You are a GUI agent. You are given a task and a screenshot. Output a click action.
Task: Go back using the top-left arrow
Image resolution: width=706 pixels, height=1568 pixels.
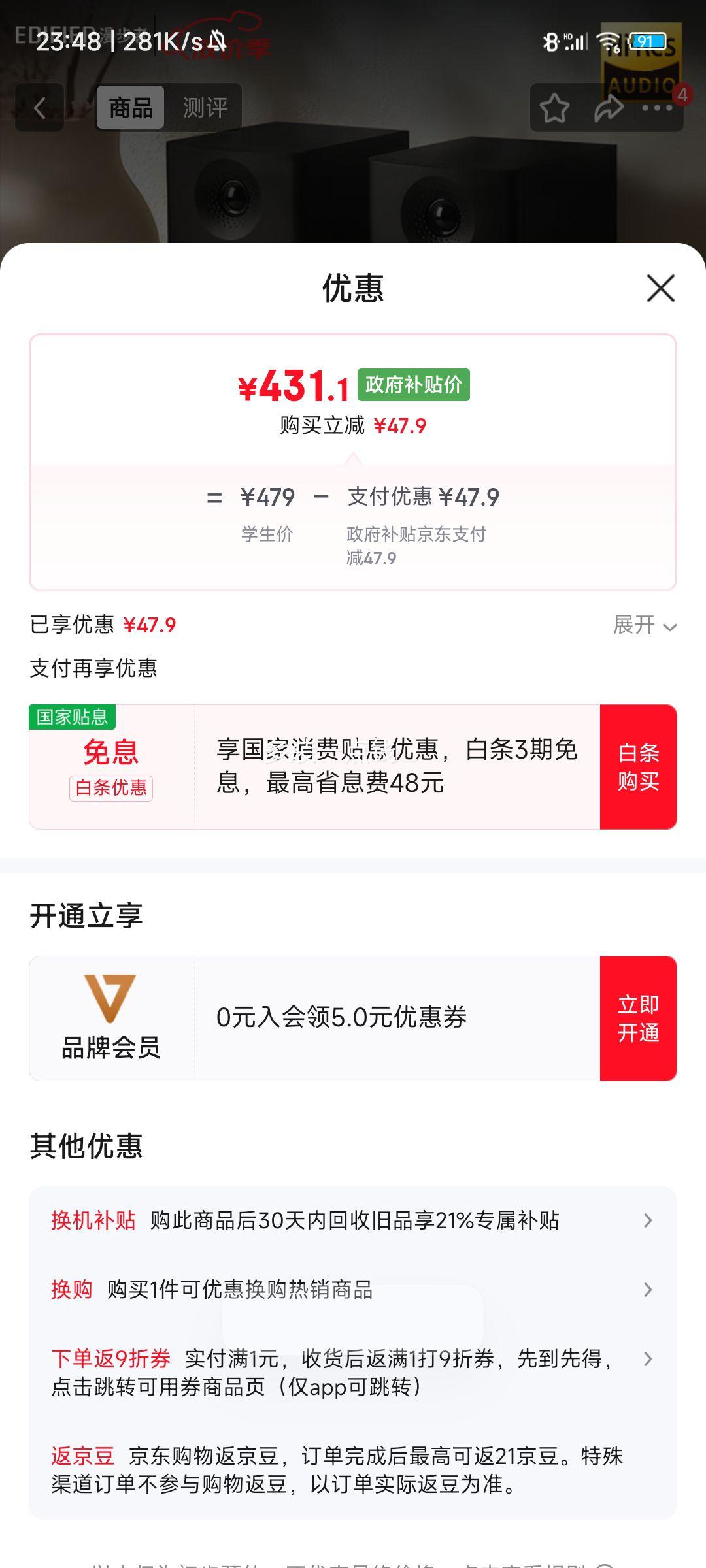coord(40,108)
